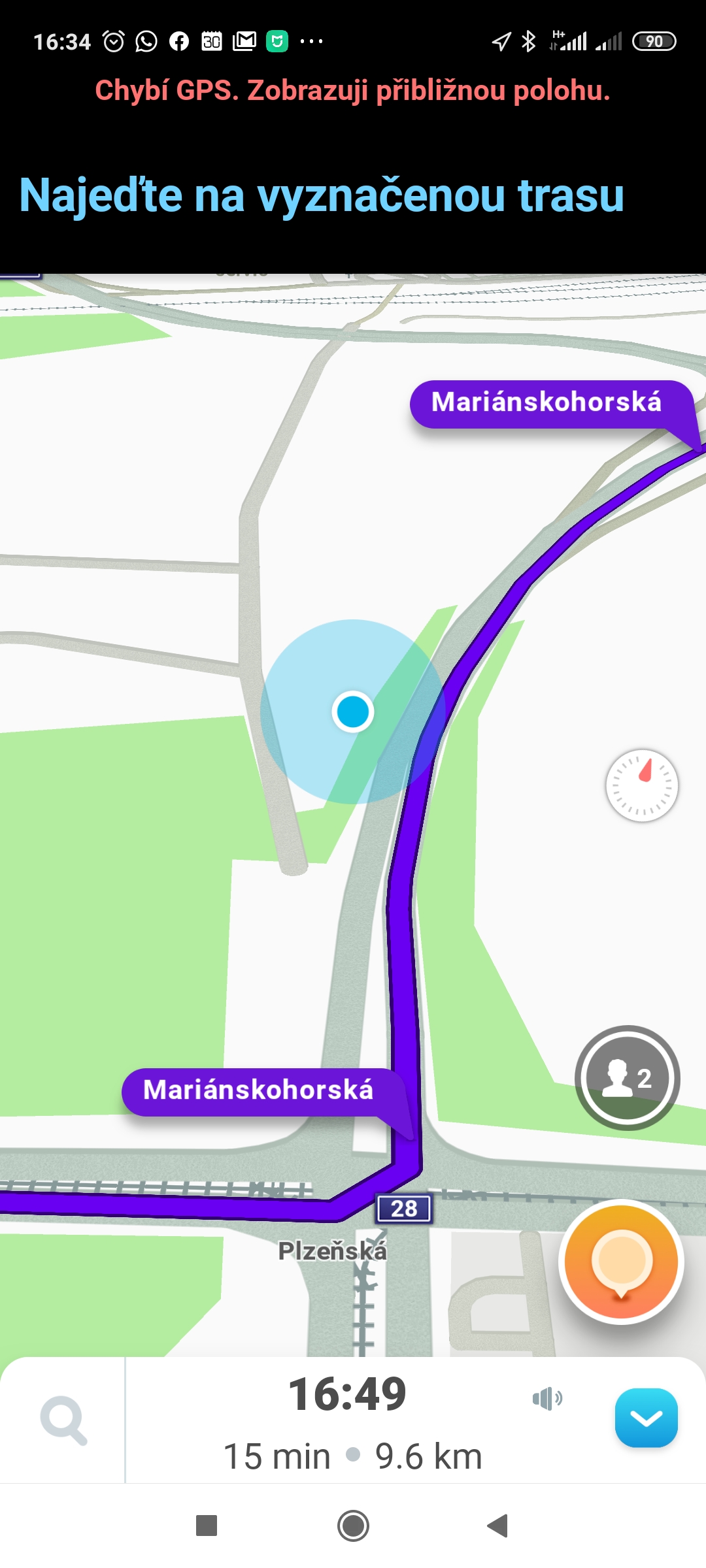Tap the blue current location dot
This screenshot has height=1568, width=706.
click(353, 711)
